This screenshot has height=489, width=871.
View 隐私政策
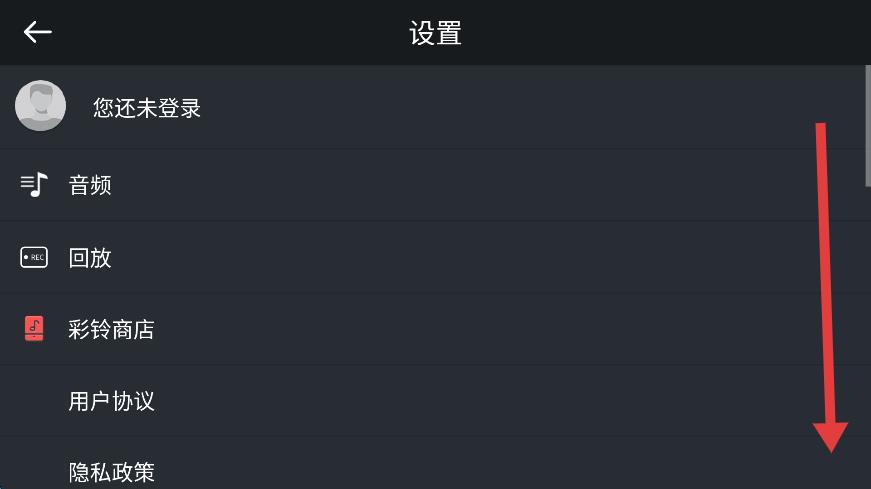(x=111, y=471)
